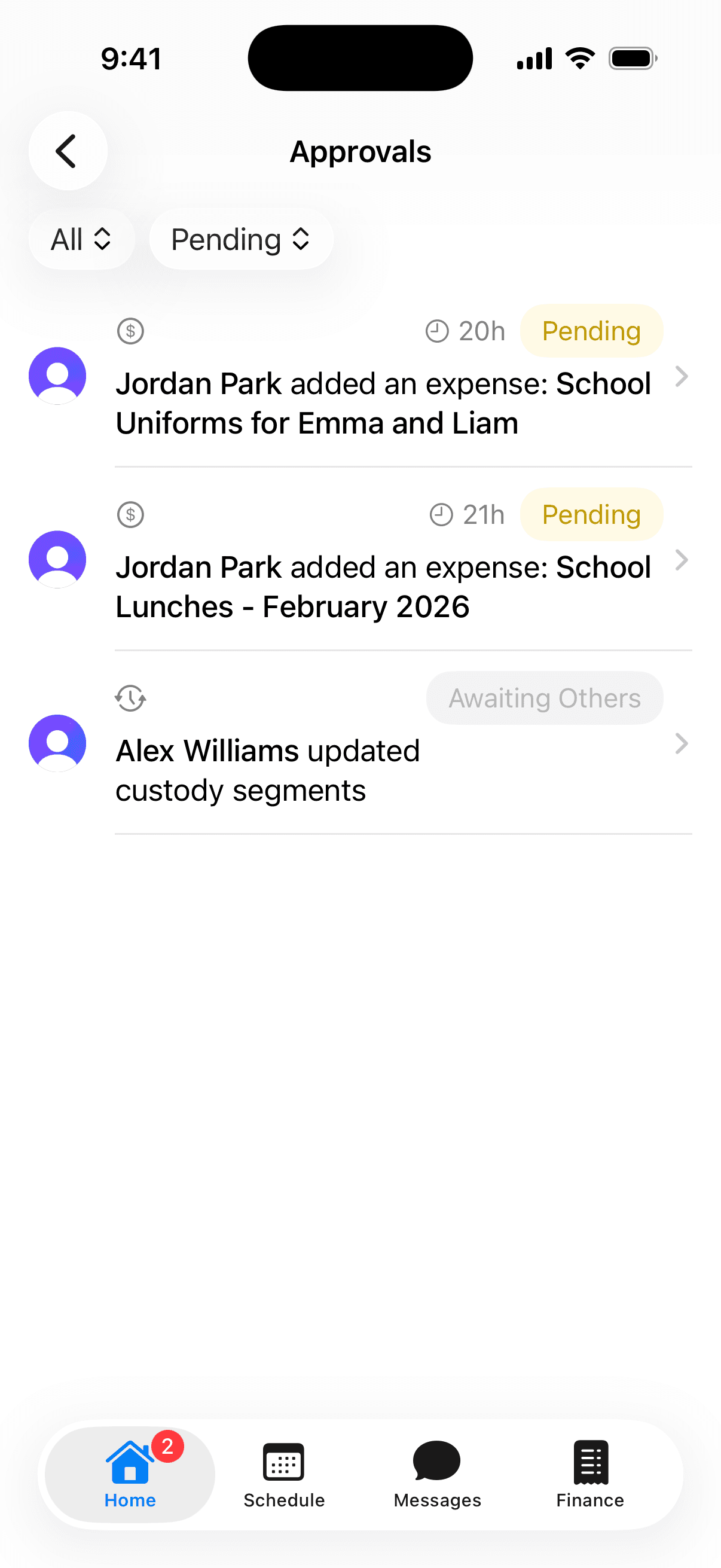Open the All category filter dropdown
Image resolution: width=721 pixels, height=1568 pixels.
(81, 239)
